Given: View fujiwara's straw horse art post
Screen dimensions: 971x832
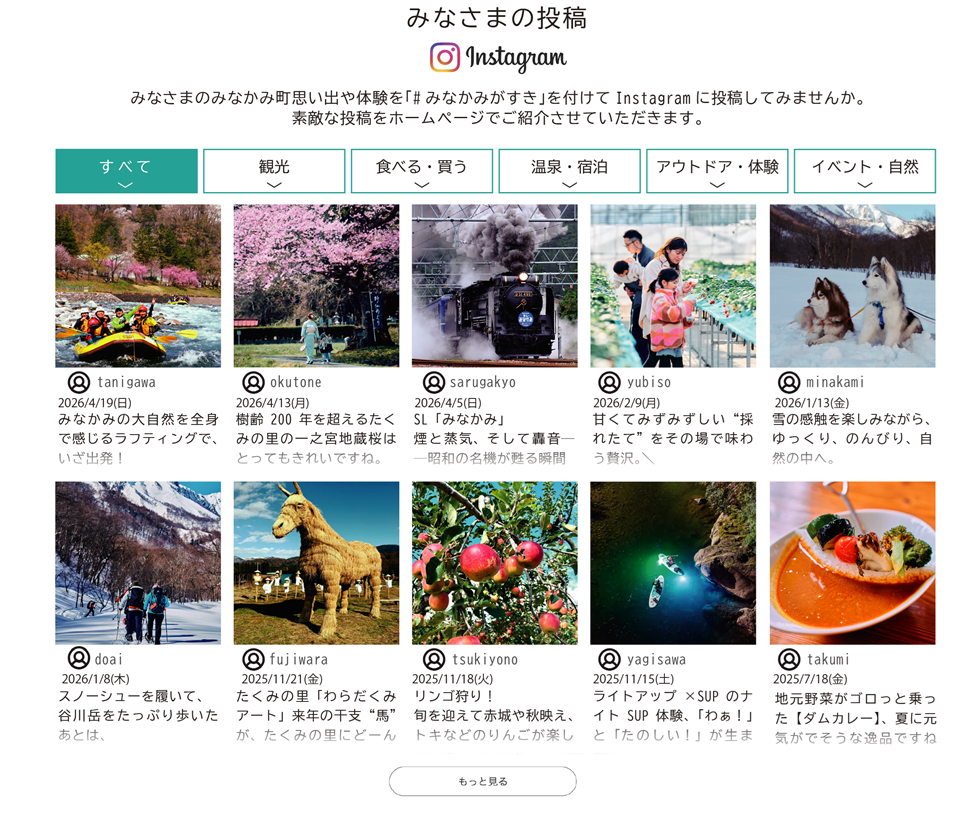Looking at the screenshot, I should point(316,563).
